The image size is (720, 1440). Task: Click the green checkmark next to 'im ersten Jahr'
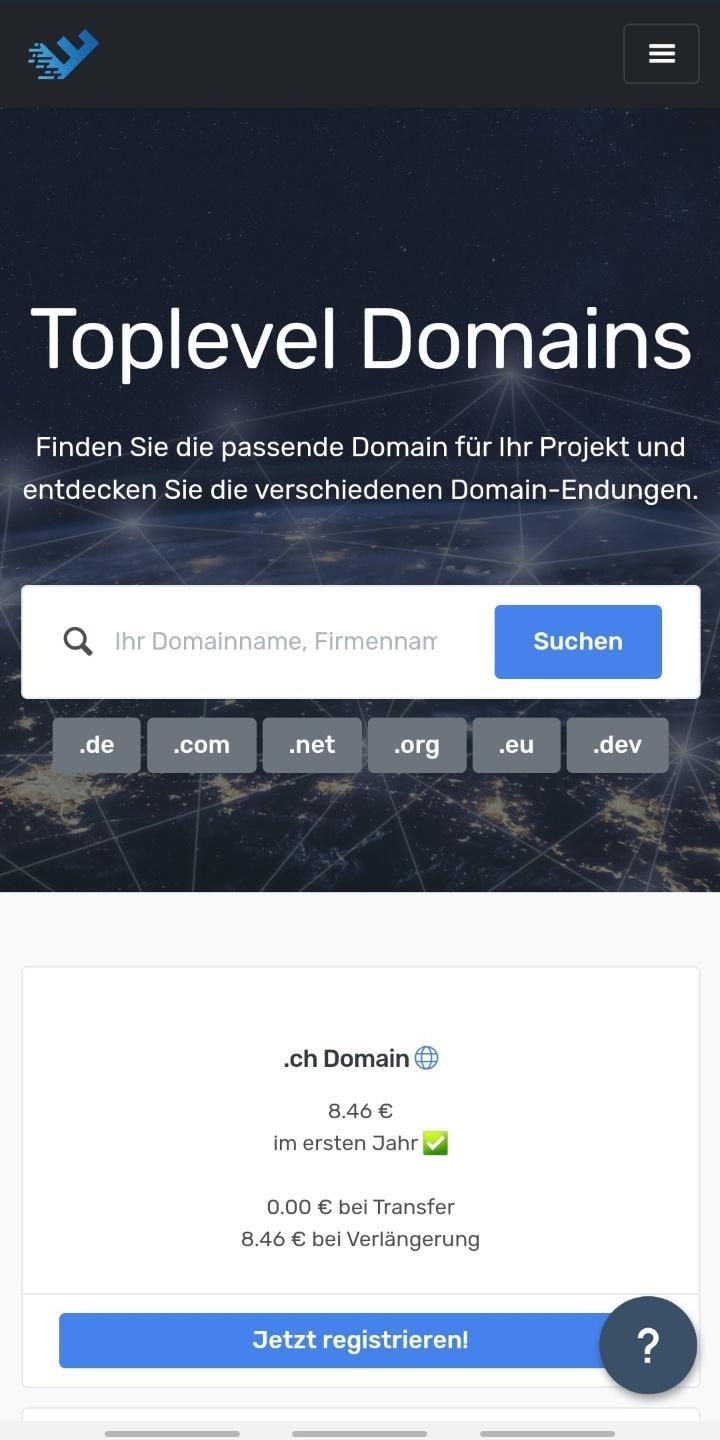click(434, 1142)
